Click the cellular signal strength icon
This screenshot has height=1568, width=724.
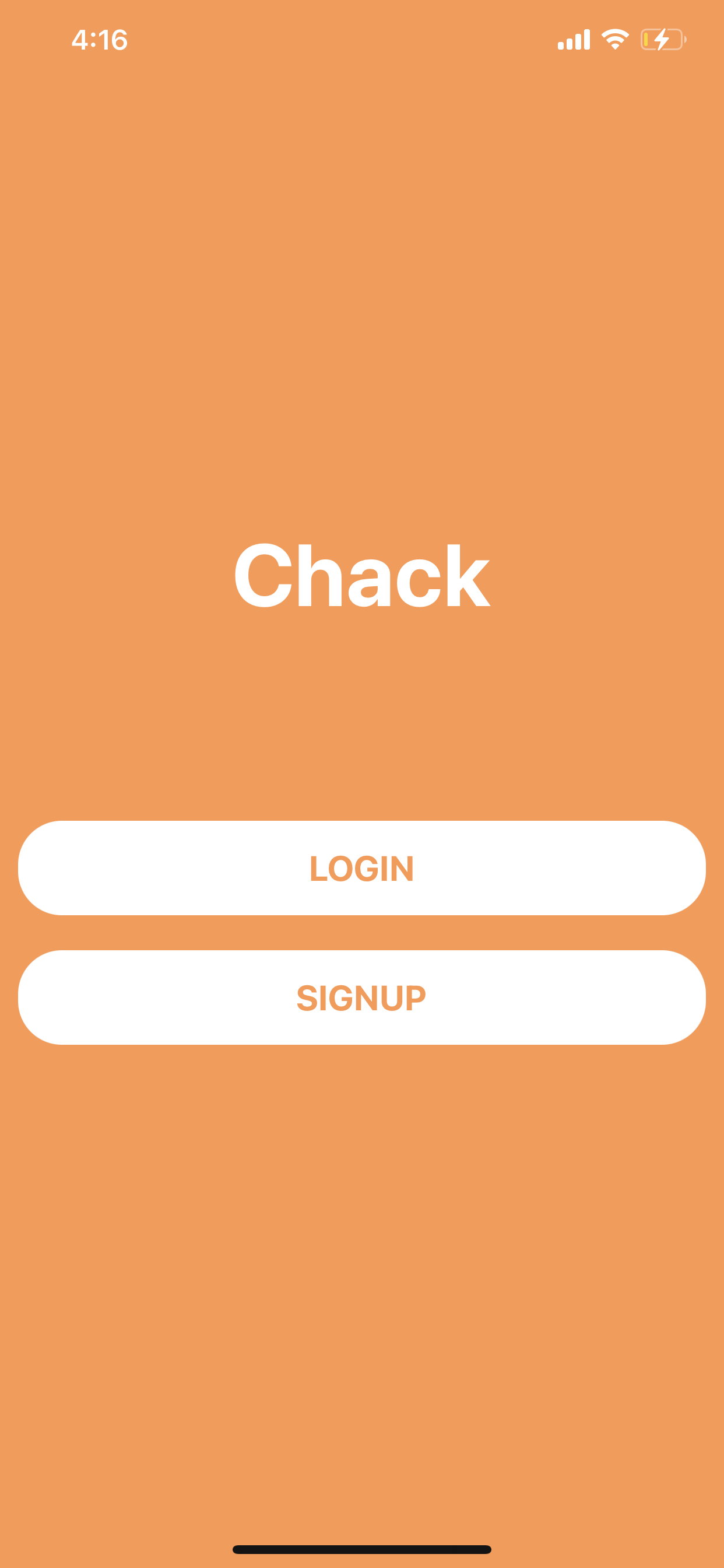(575, 39)
